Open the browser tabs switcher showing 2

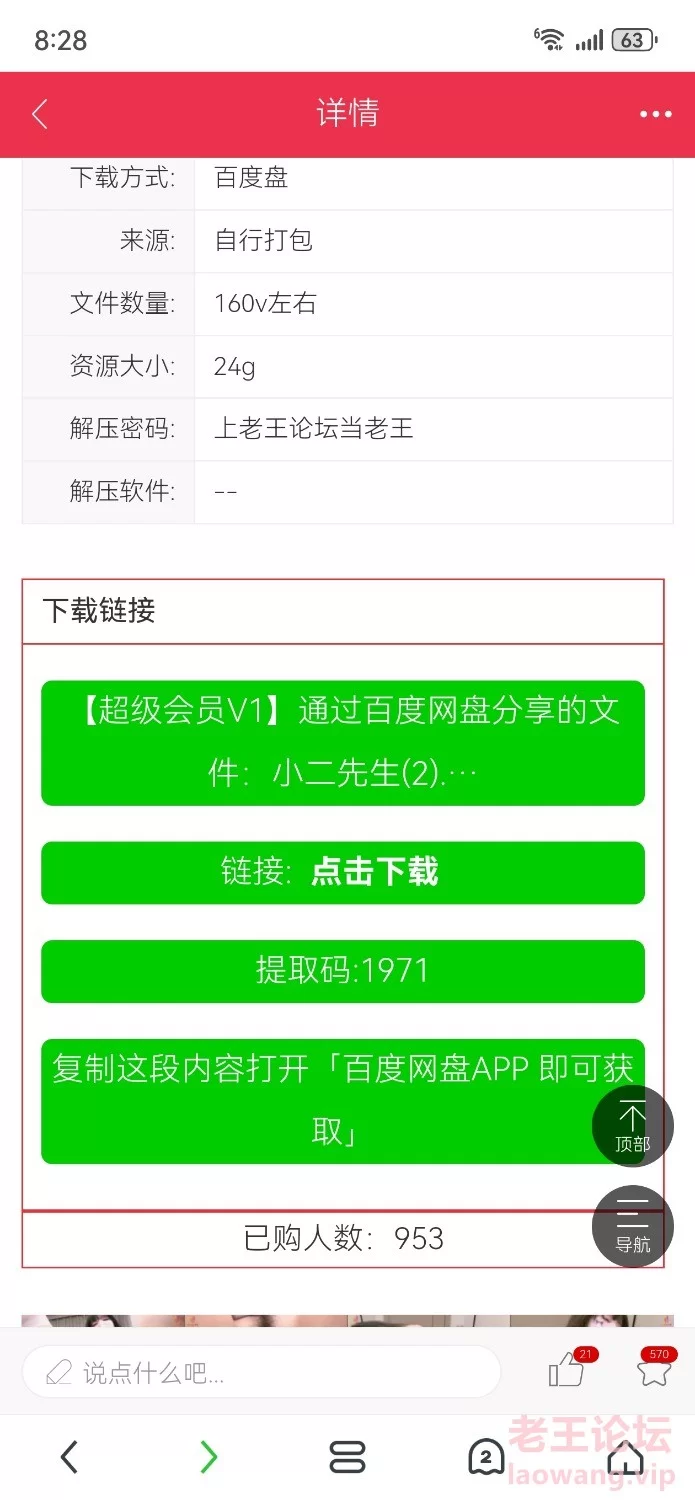[x=486, y=1457]
